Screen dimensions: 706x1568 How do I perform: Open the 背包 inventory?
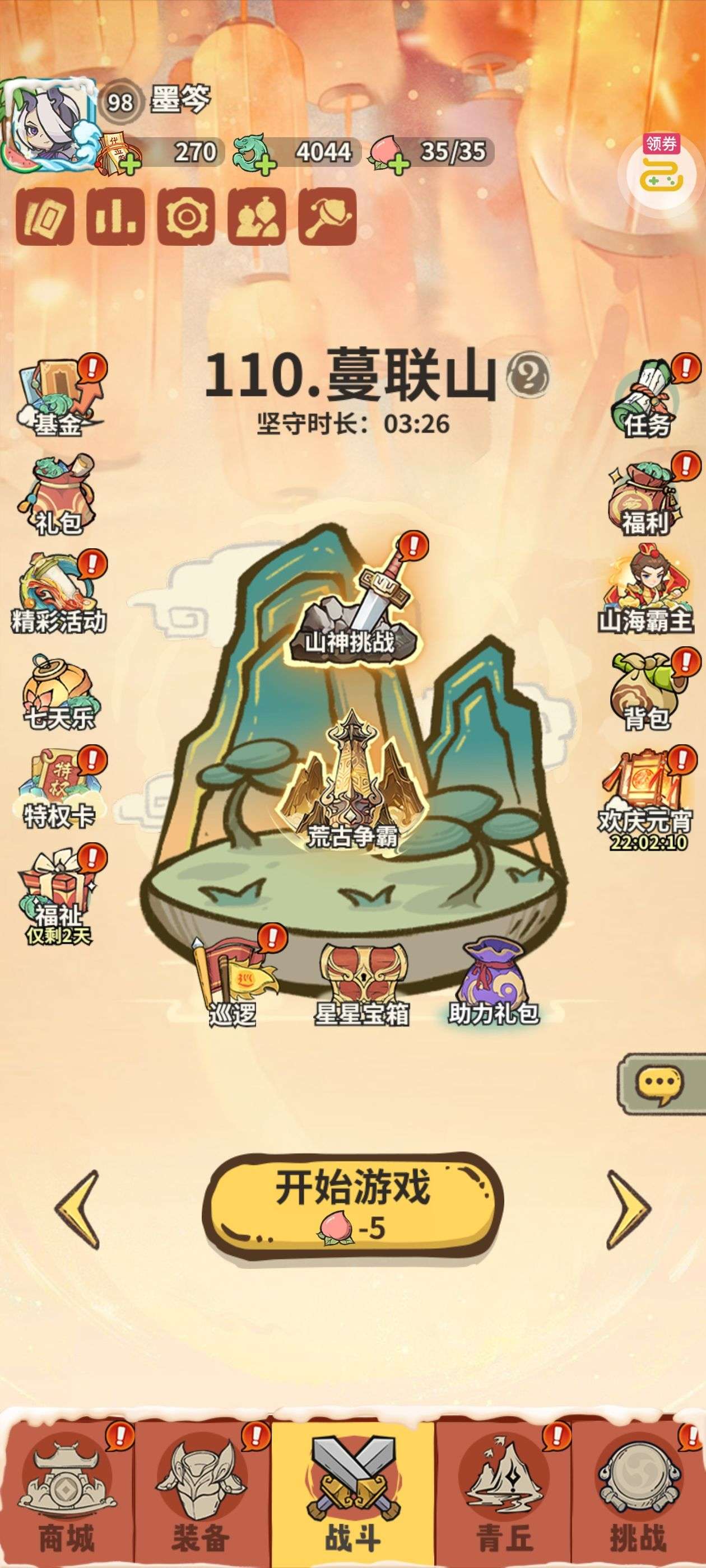pos(646,691)
